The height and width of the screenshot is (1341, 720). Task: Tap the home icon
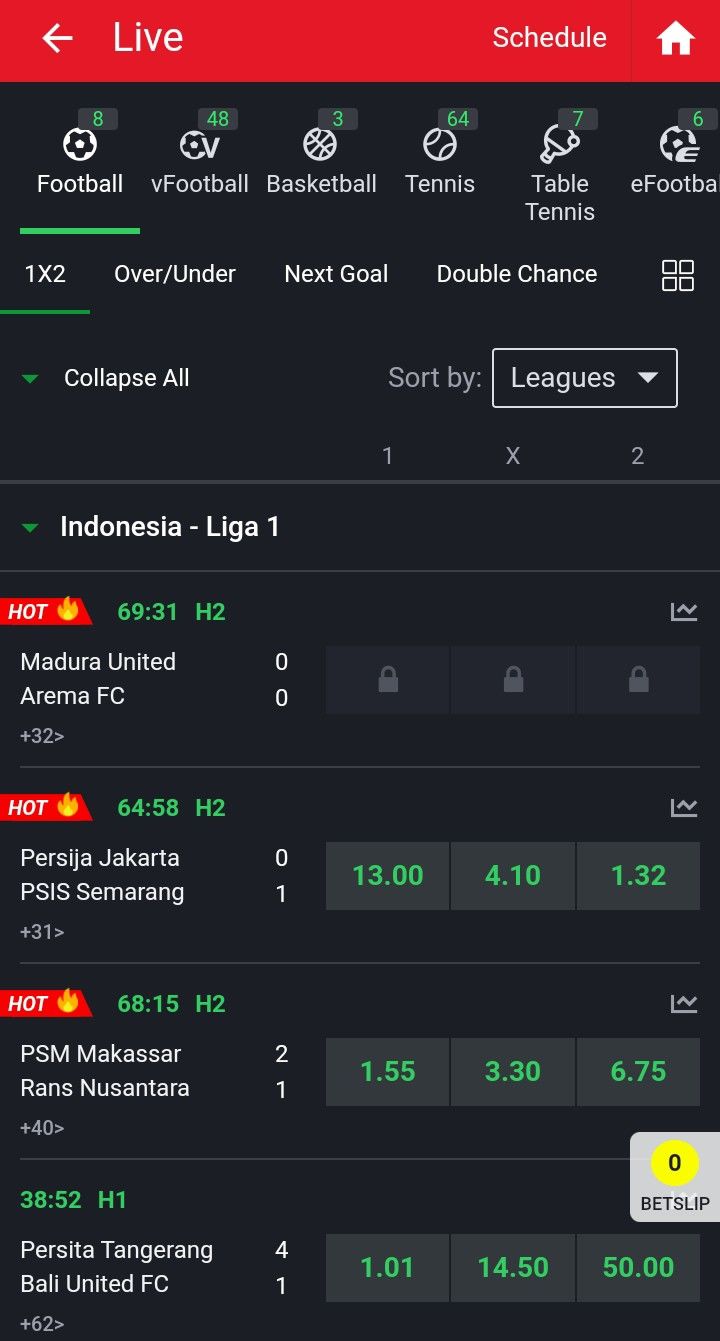(675, 38)
